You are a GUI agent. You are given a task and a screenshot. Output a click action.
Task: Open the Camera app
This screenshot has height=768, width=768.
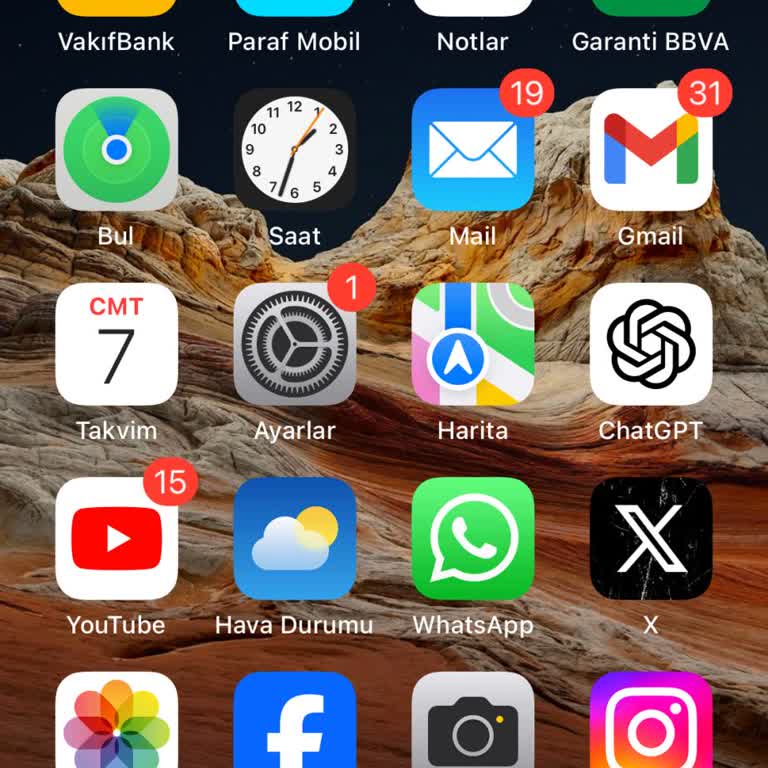(x=473, y=722)
